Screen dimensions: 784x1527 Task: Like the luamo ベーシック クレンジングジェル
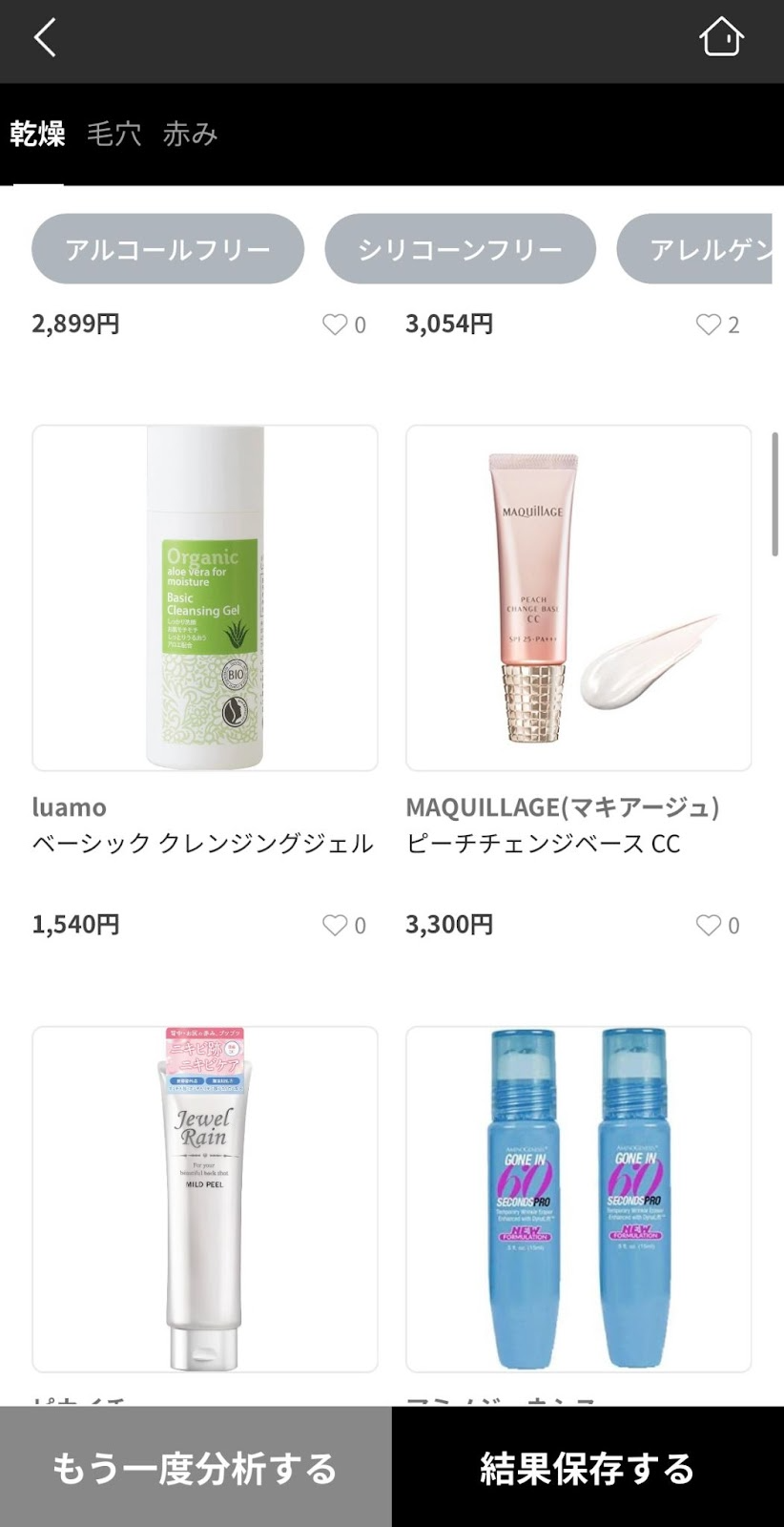tap(335, 925)
